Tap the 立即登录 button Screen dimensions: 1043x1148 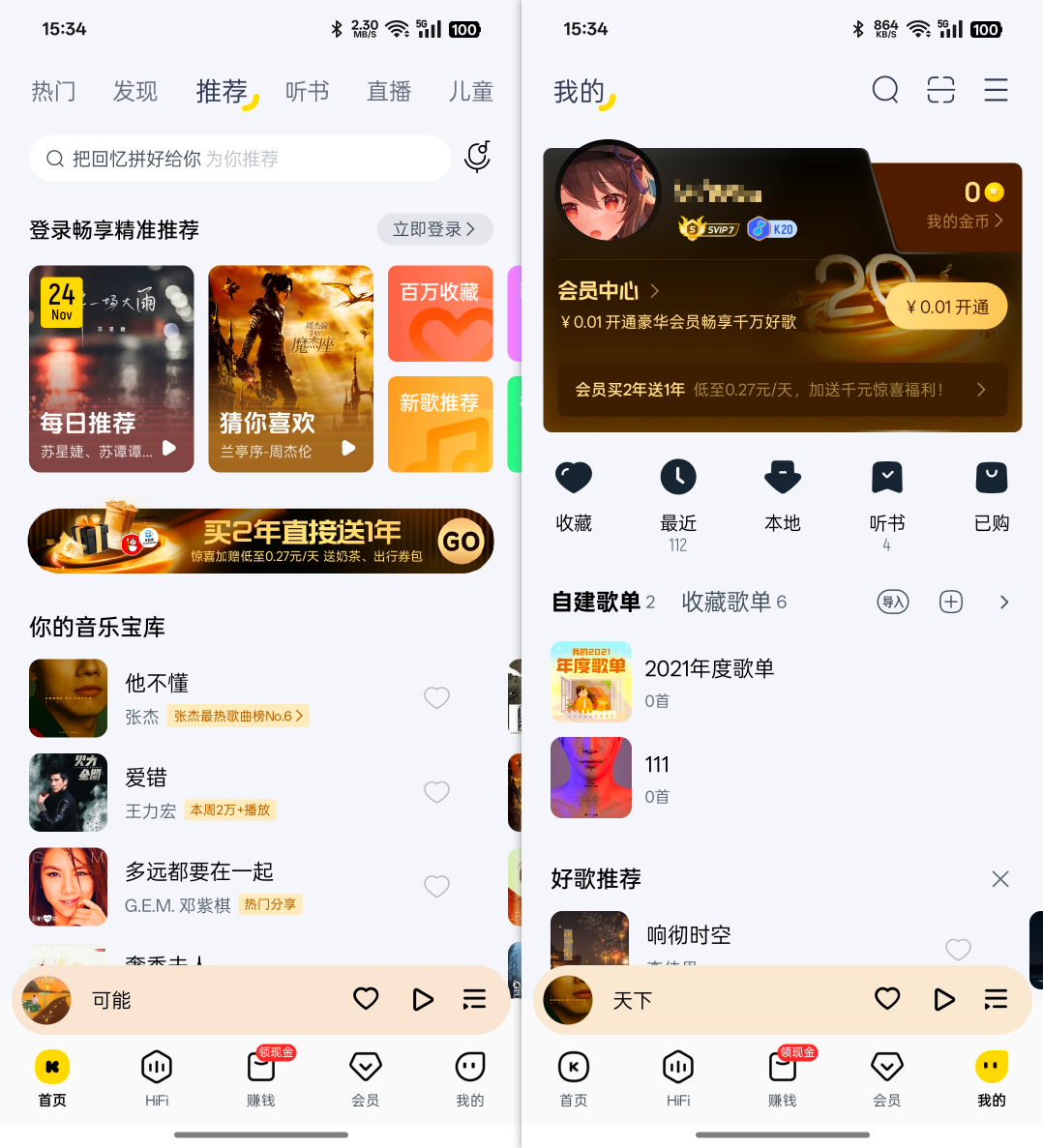pyautogui.click(x=434, y=229)
